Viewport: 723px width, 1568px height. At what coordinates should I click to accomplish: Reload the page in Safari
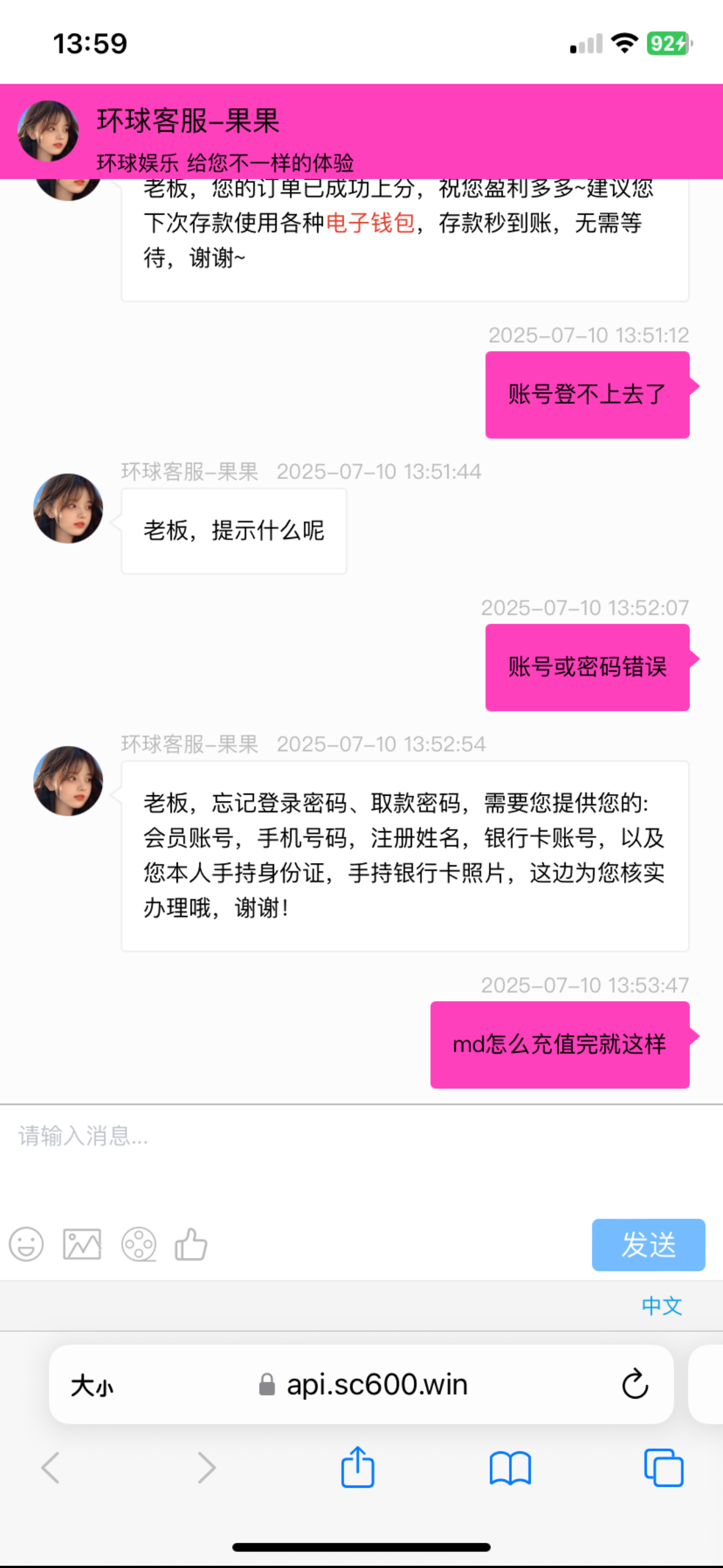(635, 1384)
